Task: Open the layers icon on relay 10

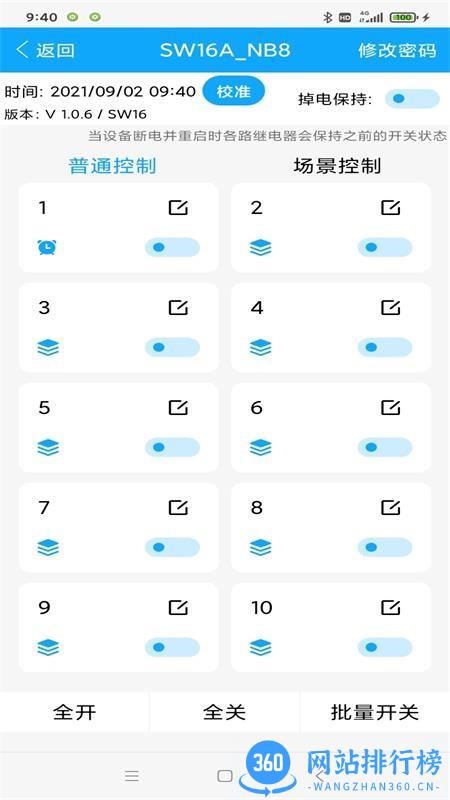Action: (261, 647)
